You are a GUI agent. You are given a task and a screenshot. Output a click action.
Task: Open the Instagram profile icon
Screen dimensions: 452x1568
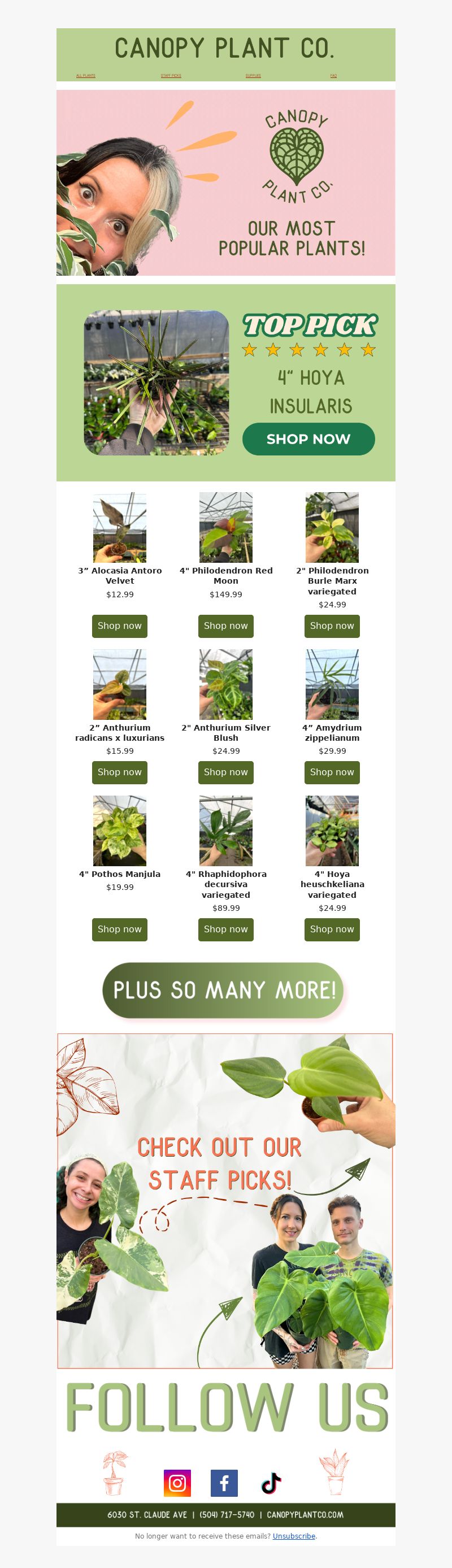[177, 1483]
